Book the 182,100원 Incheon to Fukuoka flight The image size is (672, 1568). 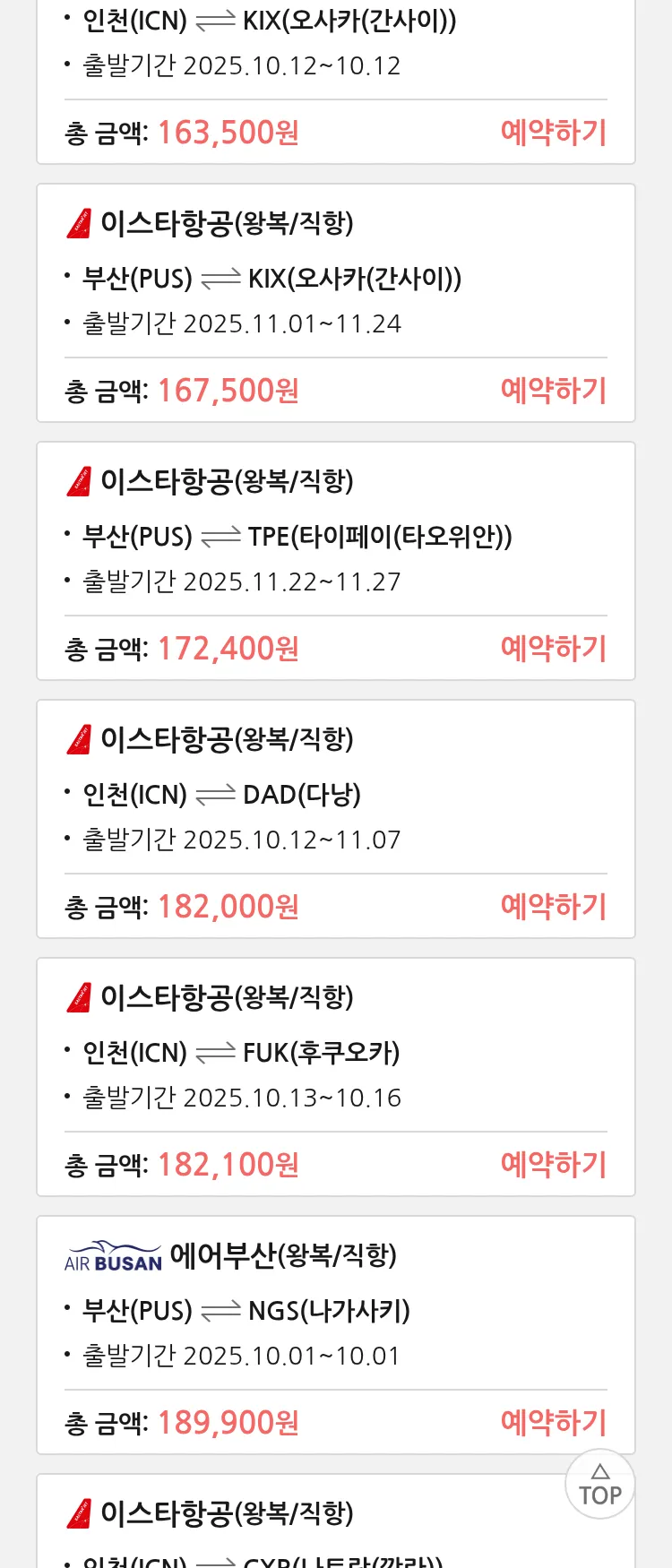coord(553,1165)
